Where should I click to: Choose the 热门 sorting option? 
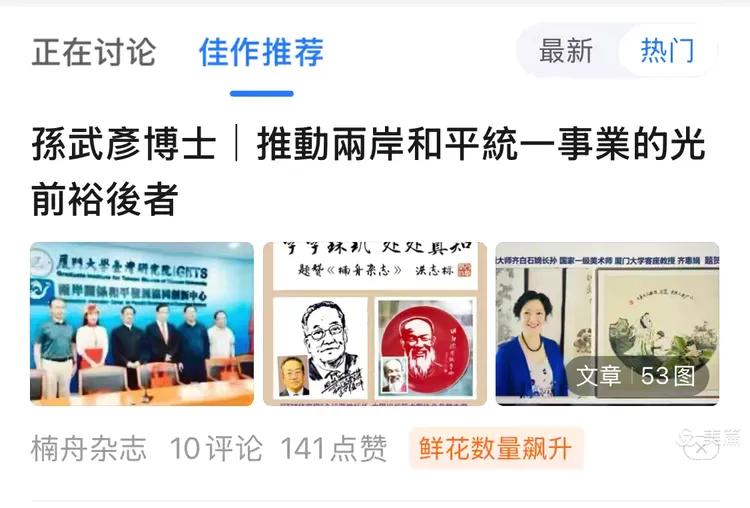(667, 50)
